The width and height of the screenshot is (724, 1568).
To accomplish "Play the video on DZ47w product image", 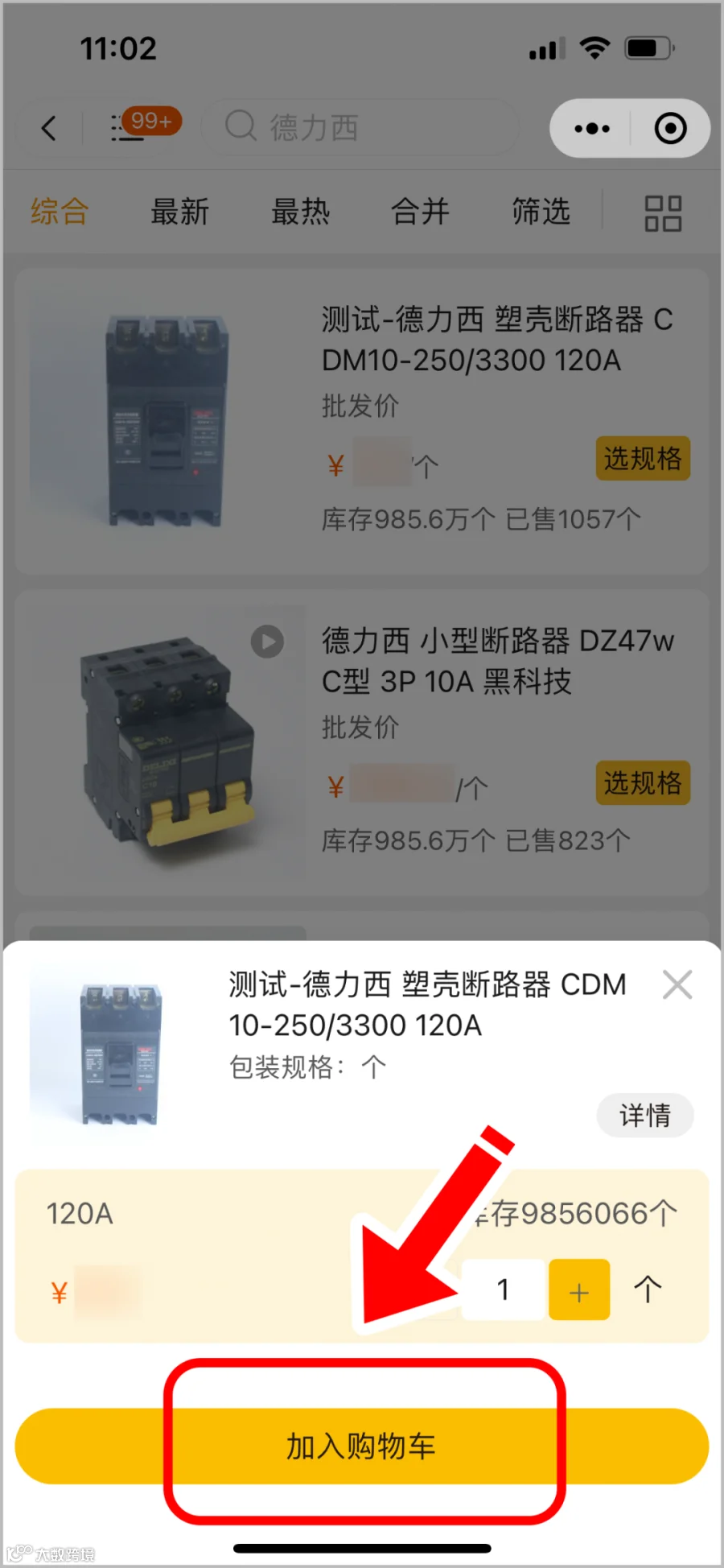I will click(x=267, y=642).
